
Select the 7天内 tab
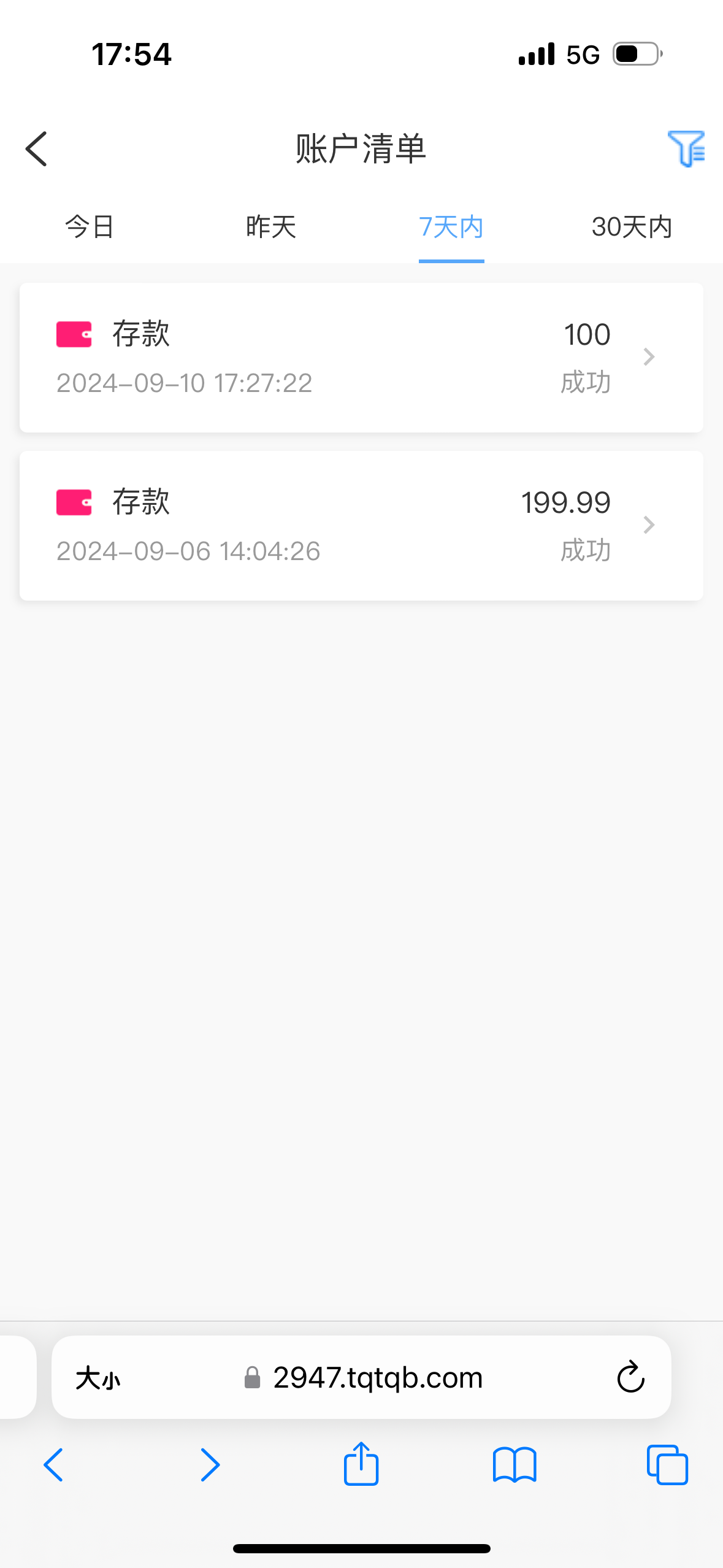(451, 227)
